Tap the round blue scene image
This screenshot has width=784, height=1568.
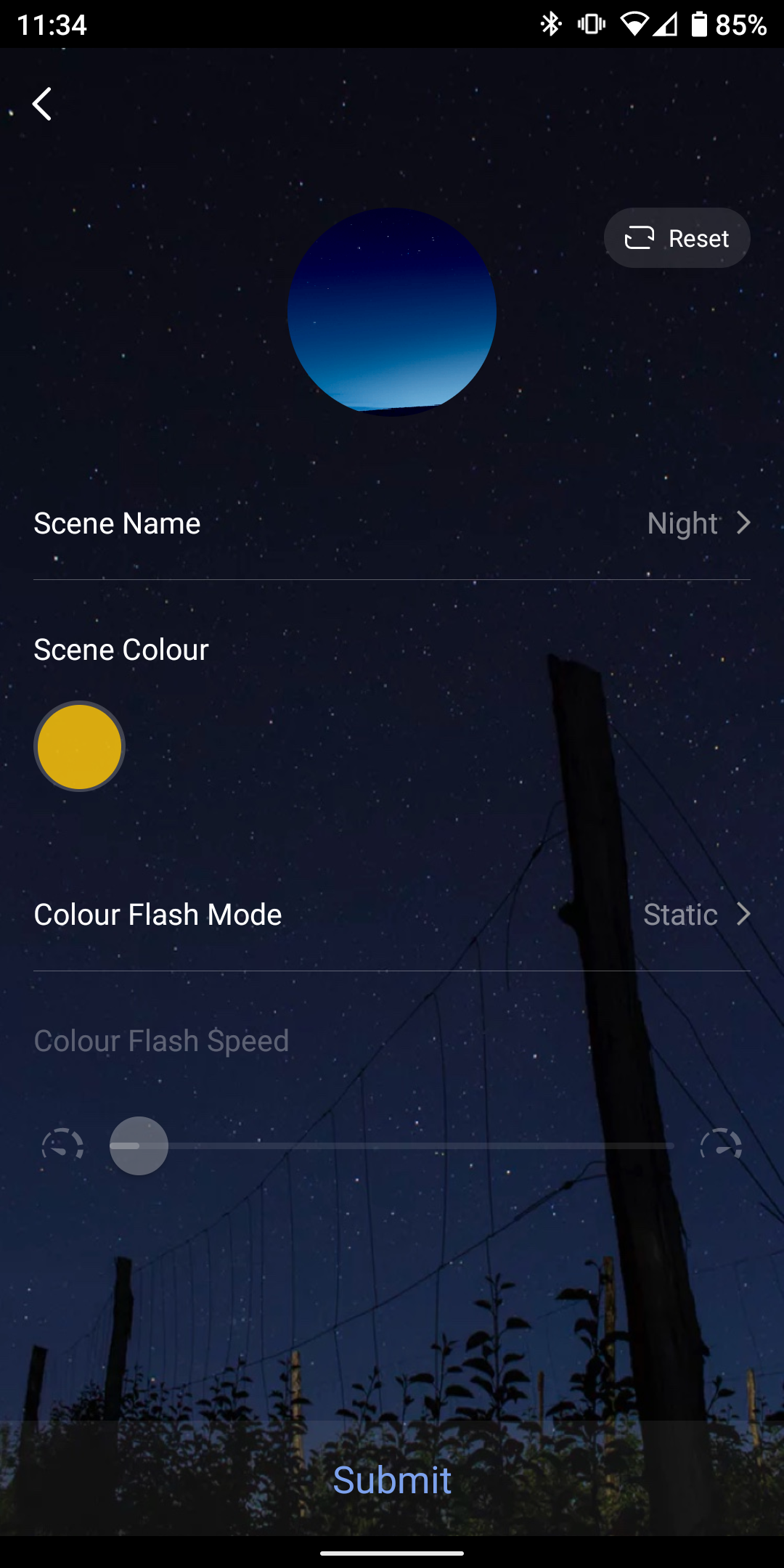392,312
